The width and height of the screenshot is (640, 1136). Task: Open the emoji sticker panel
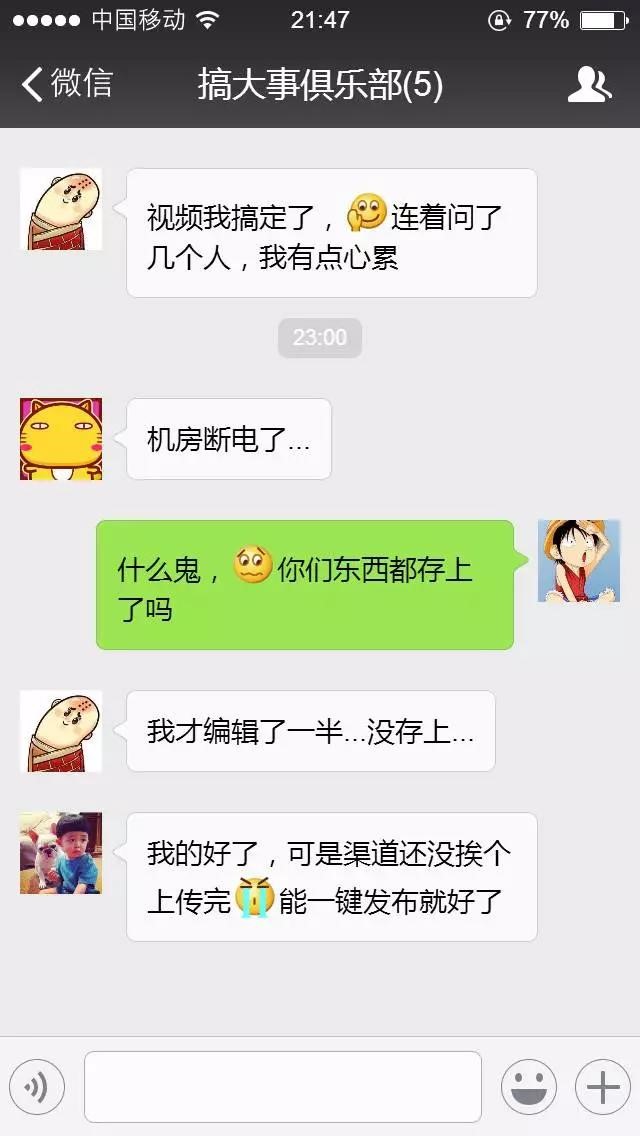(528, 1087)
